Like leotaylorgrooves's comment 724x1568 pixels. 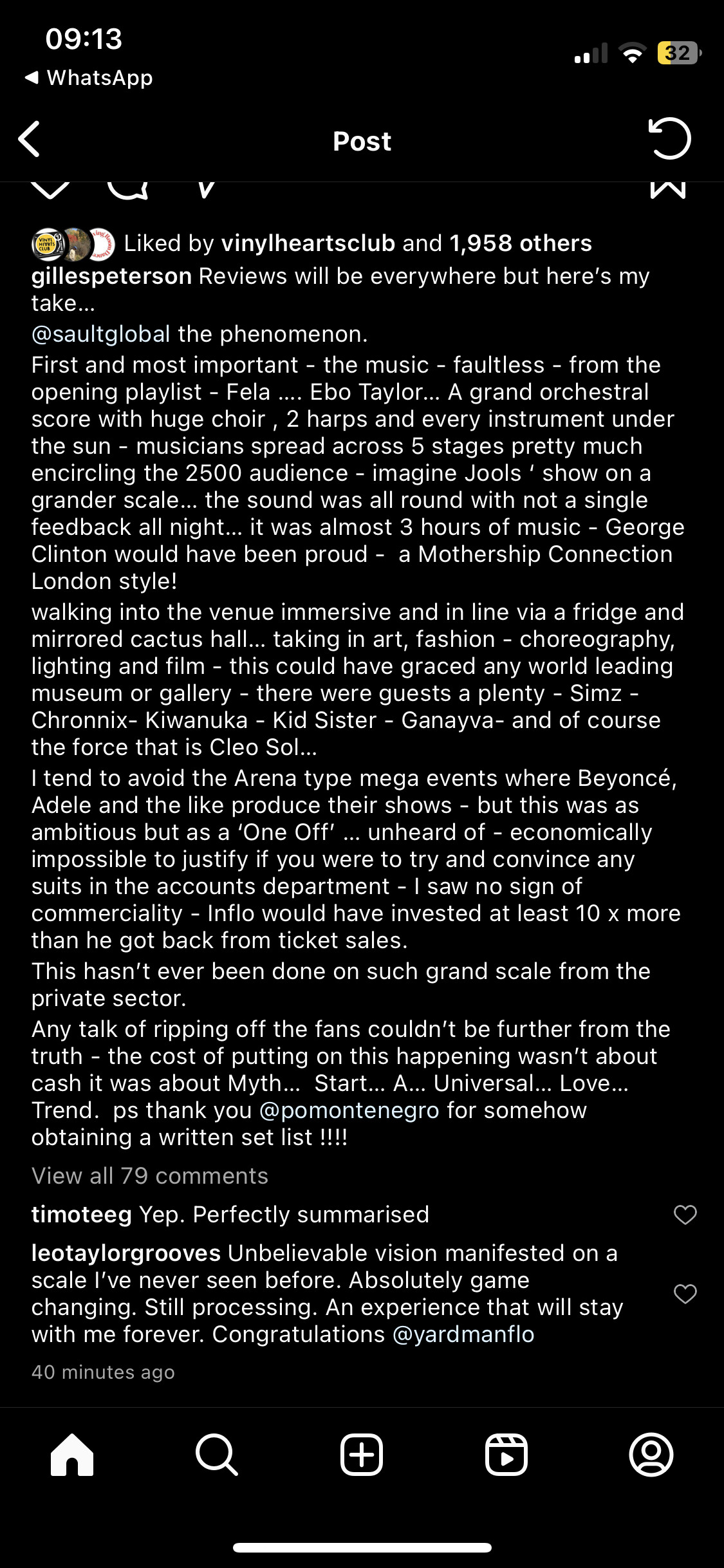(685, 1294)
